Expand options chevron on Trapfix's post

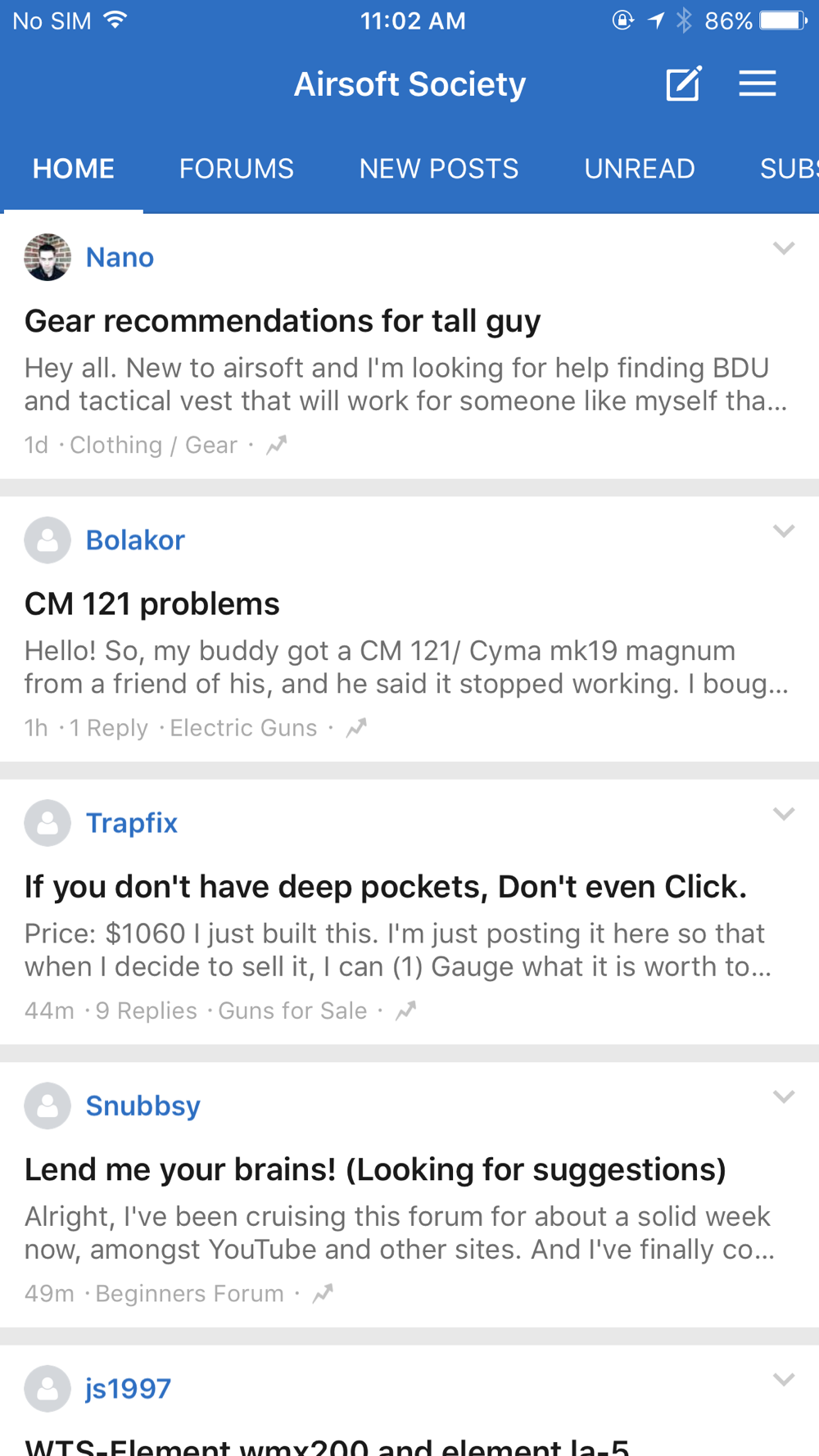pos(784,814)
